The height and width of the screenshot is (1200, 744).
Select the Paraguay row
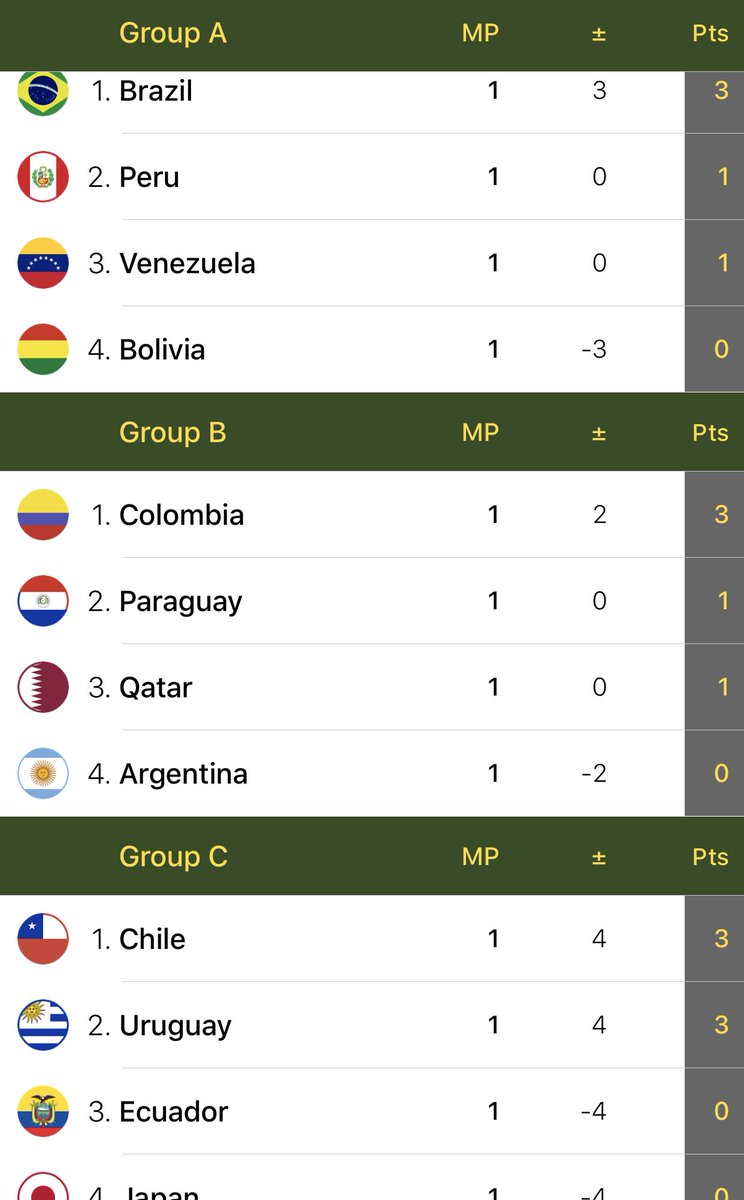pyautogui.click(x=180, y=602)
